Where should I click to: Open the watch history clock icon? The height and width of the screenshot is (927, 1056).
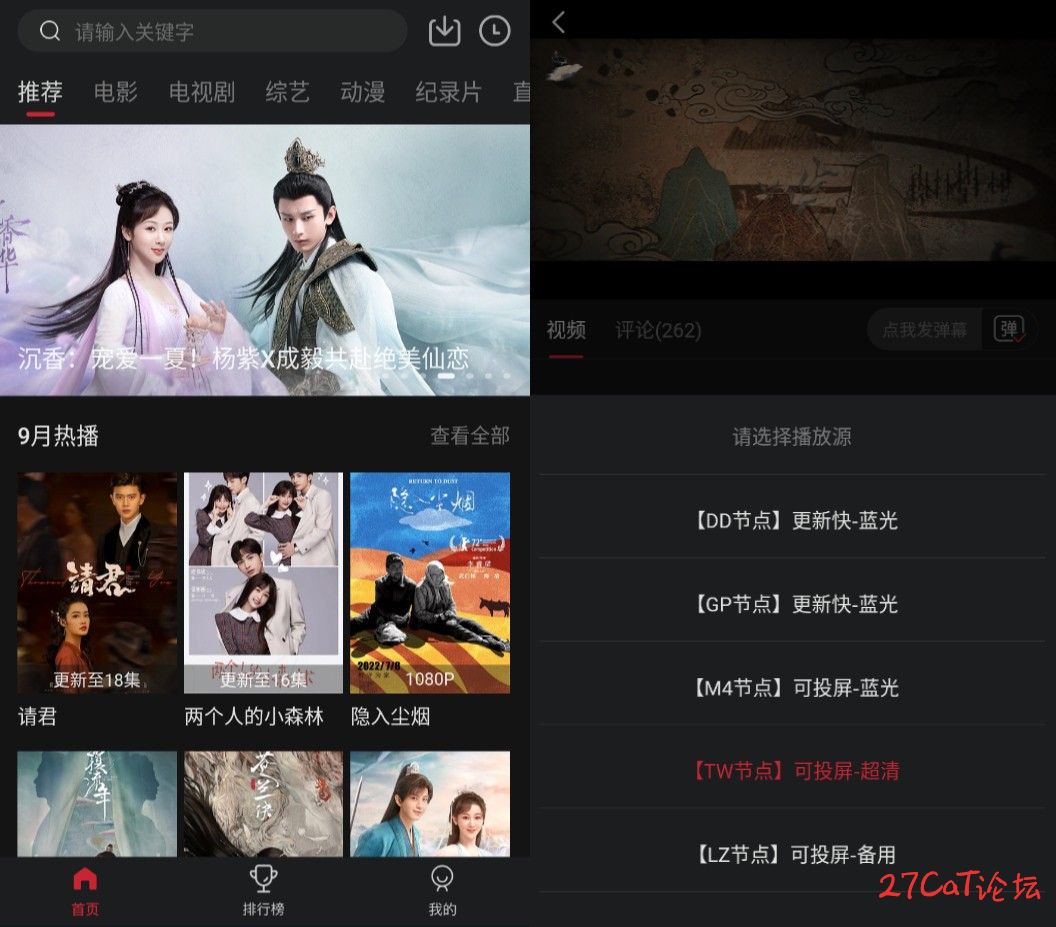(495, 31)
